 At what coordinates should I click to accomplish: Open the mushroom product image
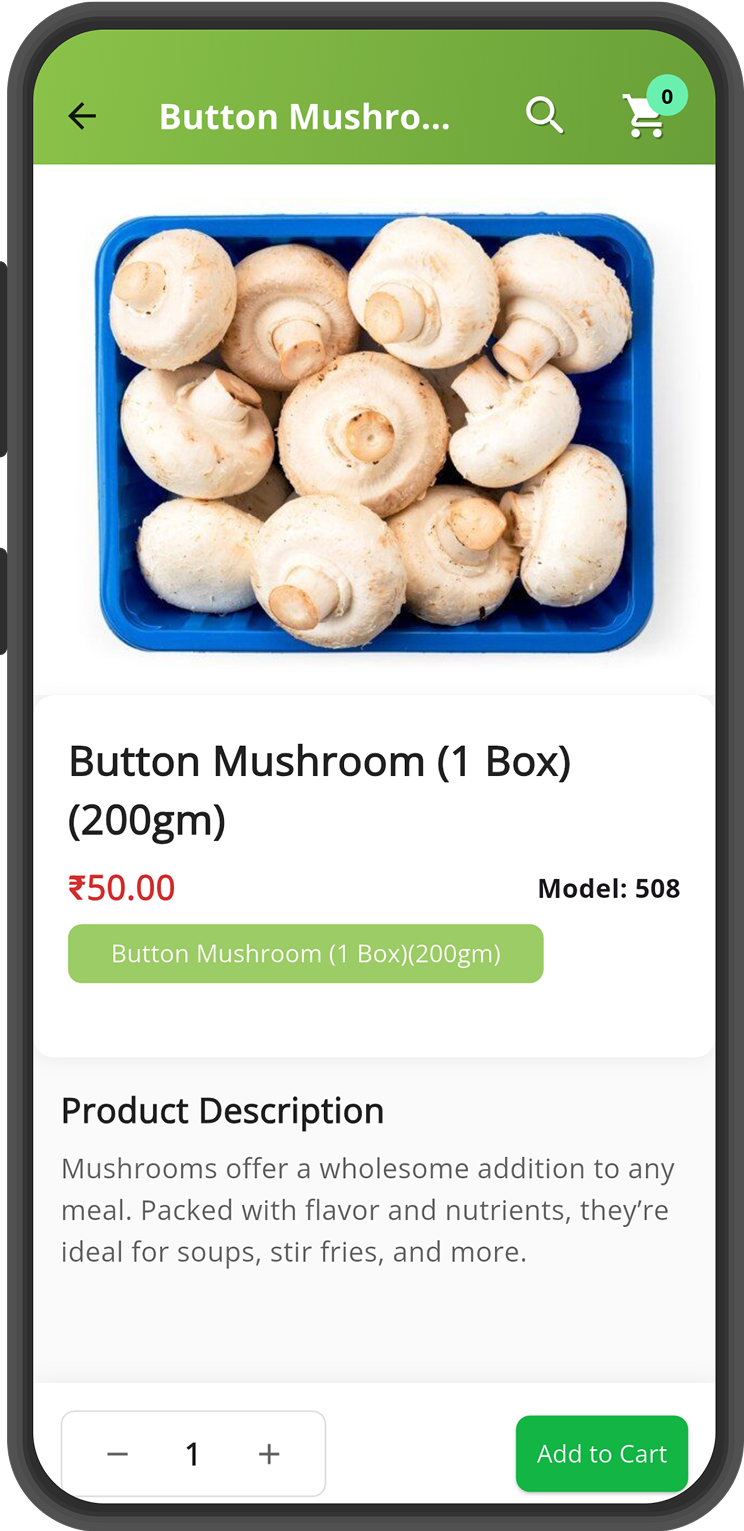[x=374, y=432]
